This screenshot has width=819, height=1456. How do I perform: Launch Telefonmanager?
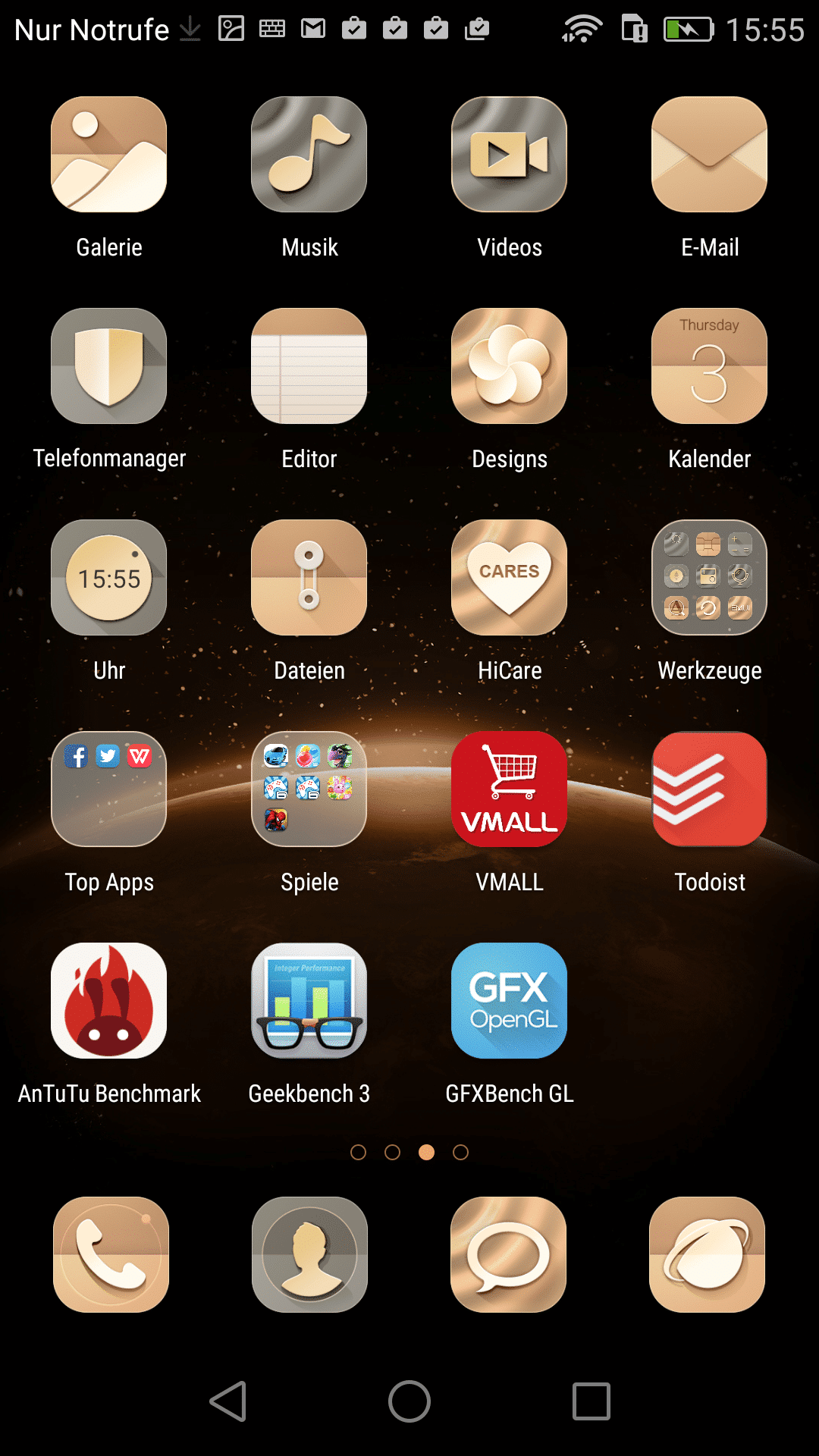109,366
